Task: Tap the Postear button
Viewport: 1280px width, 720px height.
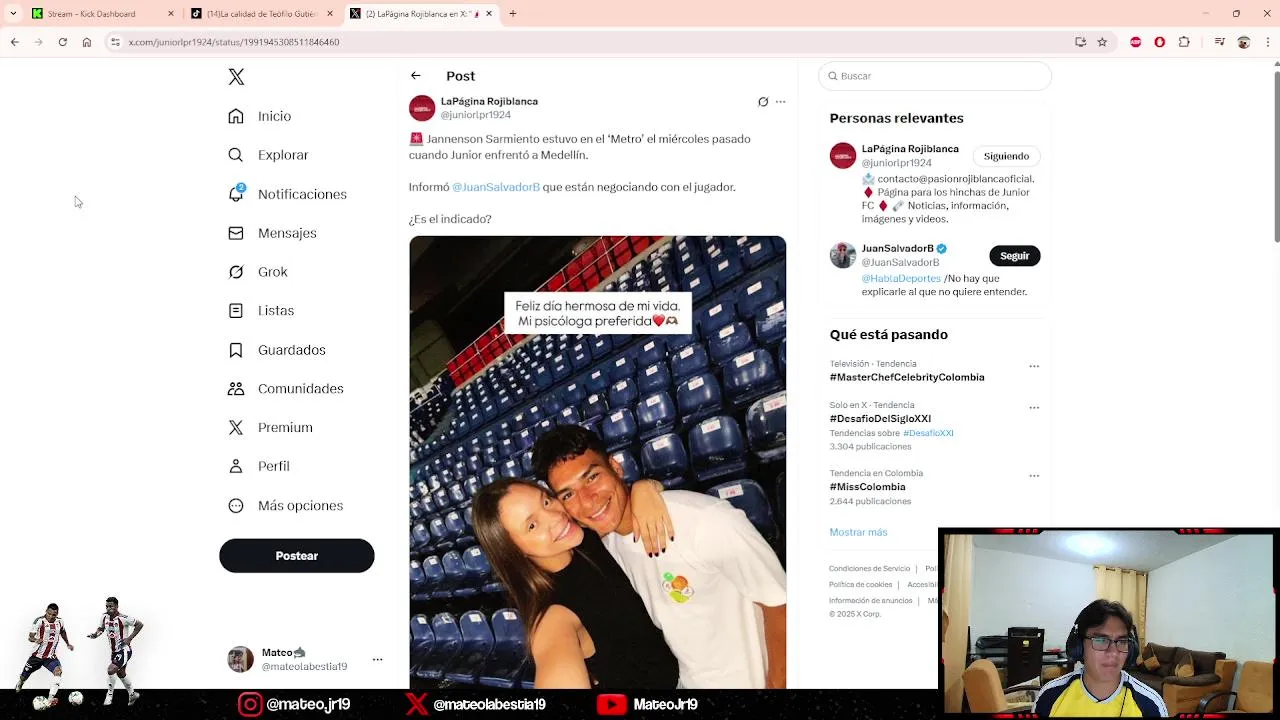Action: [296, 556]
